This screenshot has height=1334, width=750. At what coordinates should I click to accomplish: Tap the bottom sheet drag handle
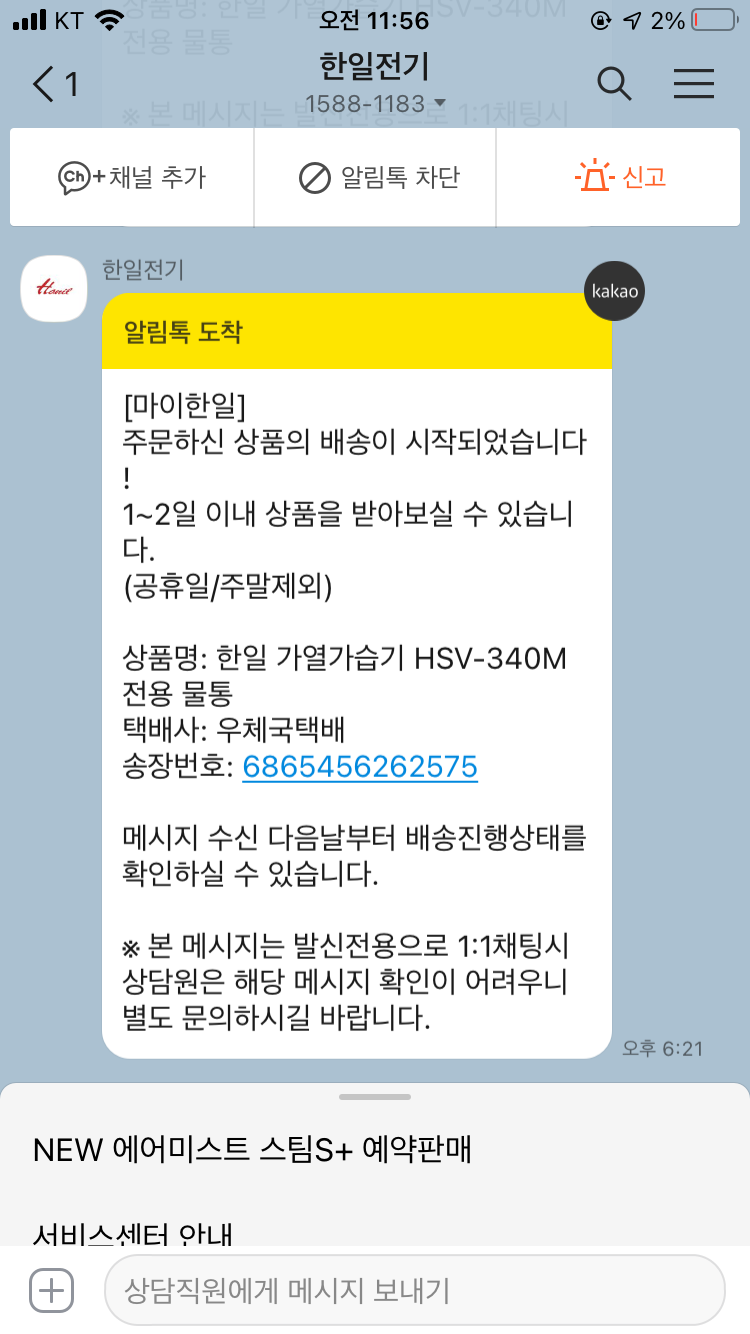[x=375, y=1097]
